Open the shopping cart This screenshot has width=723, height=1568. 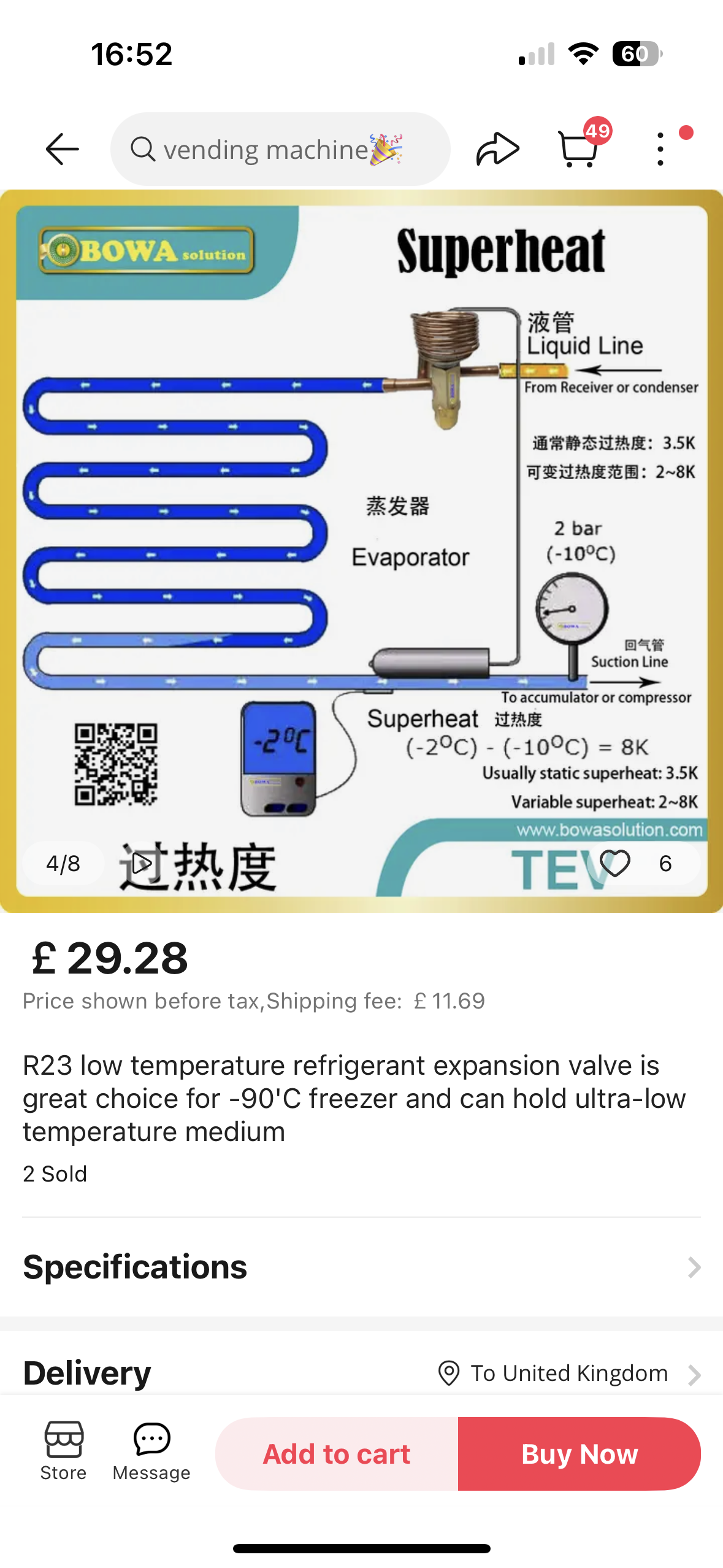coord(578,148)
